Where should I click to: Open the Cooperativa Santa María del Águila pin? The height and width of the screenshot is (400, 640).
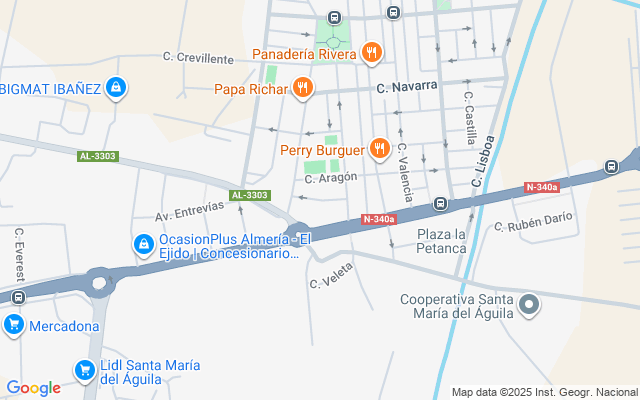pos(529,305)
